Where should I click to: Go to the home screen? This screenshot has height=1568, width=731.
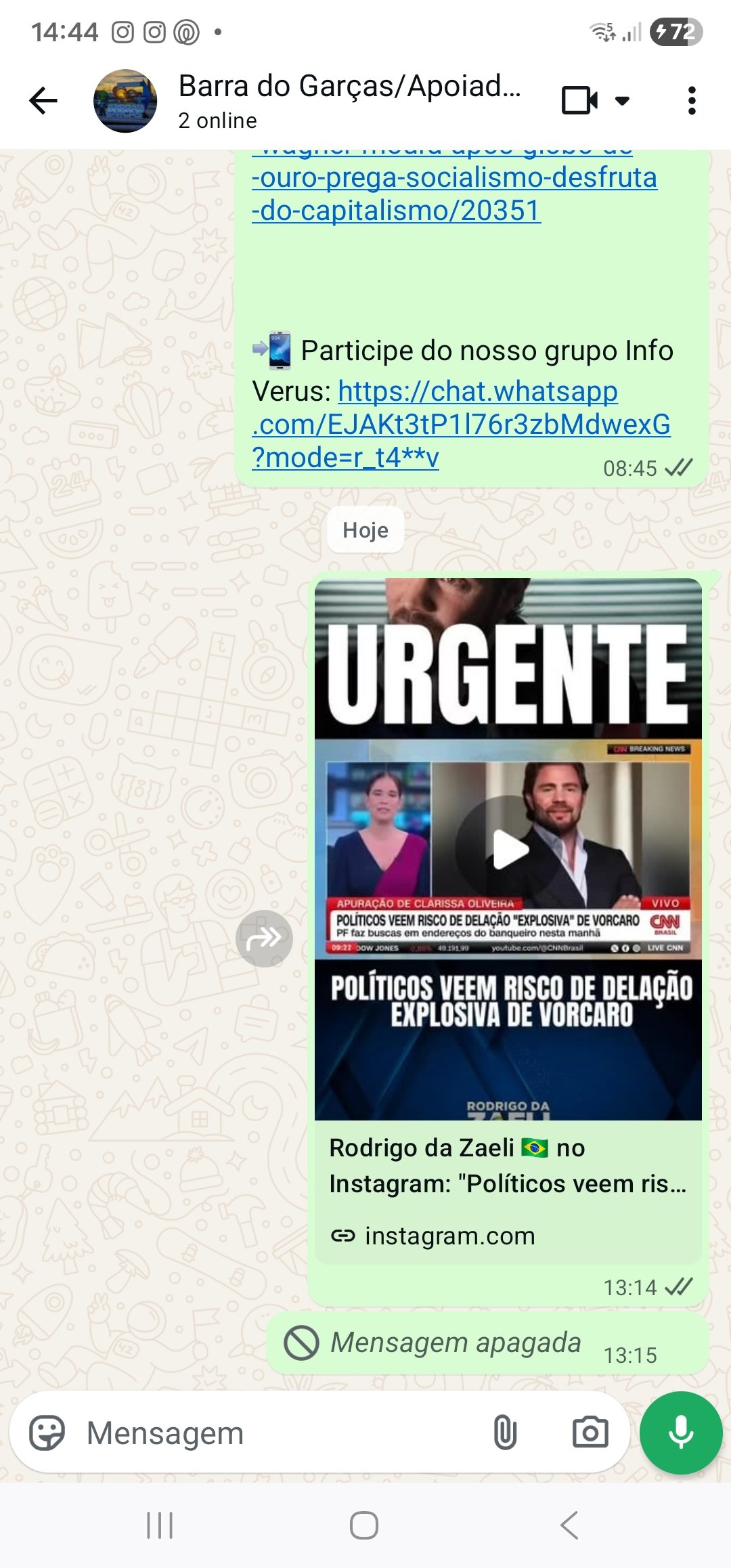[364, 1525]
